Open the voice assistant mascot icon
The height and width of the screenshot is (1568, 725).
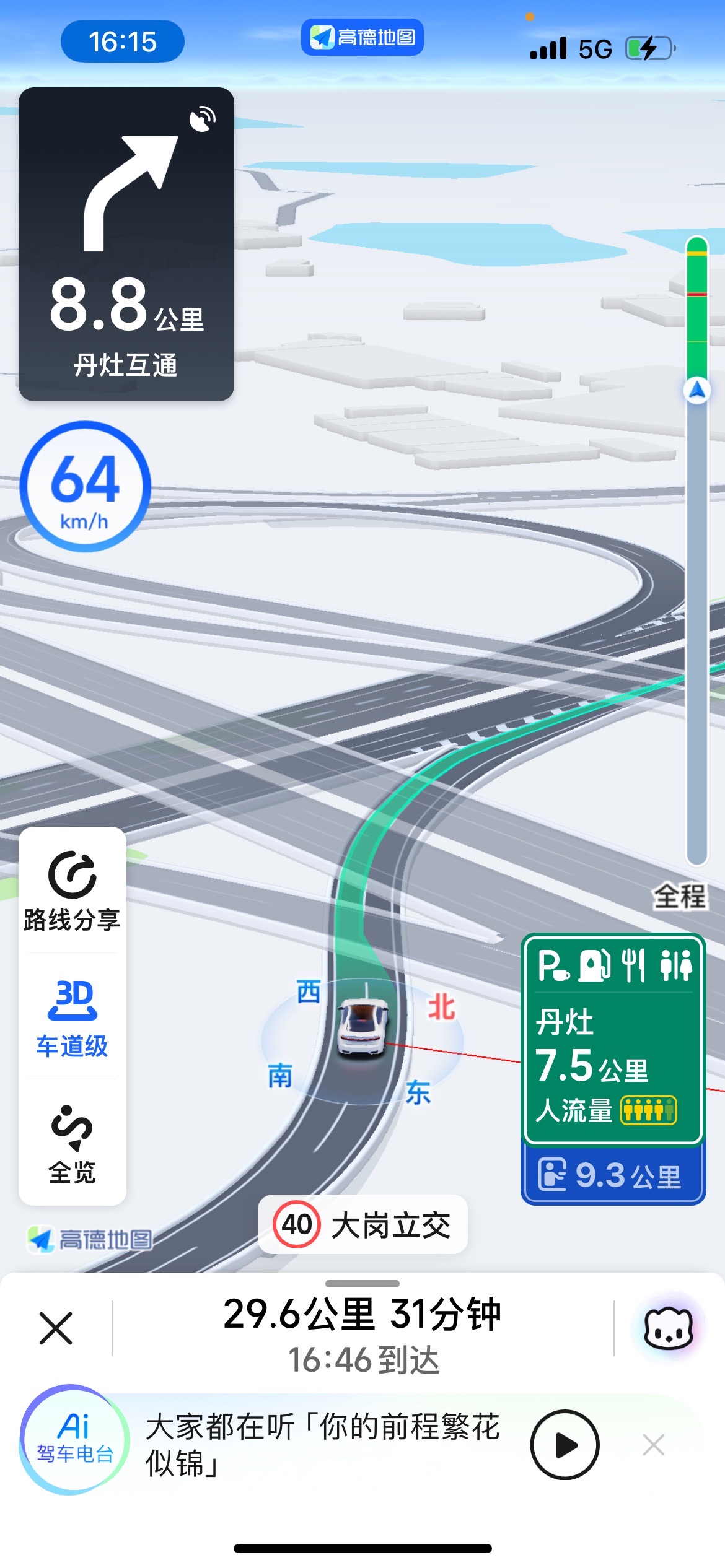pyautogui.click(x=669, y=1328)
